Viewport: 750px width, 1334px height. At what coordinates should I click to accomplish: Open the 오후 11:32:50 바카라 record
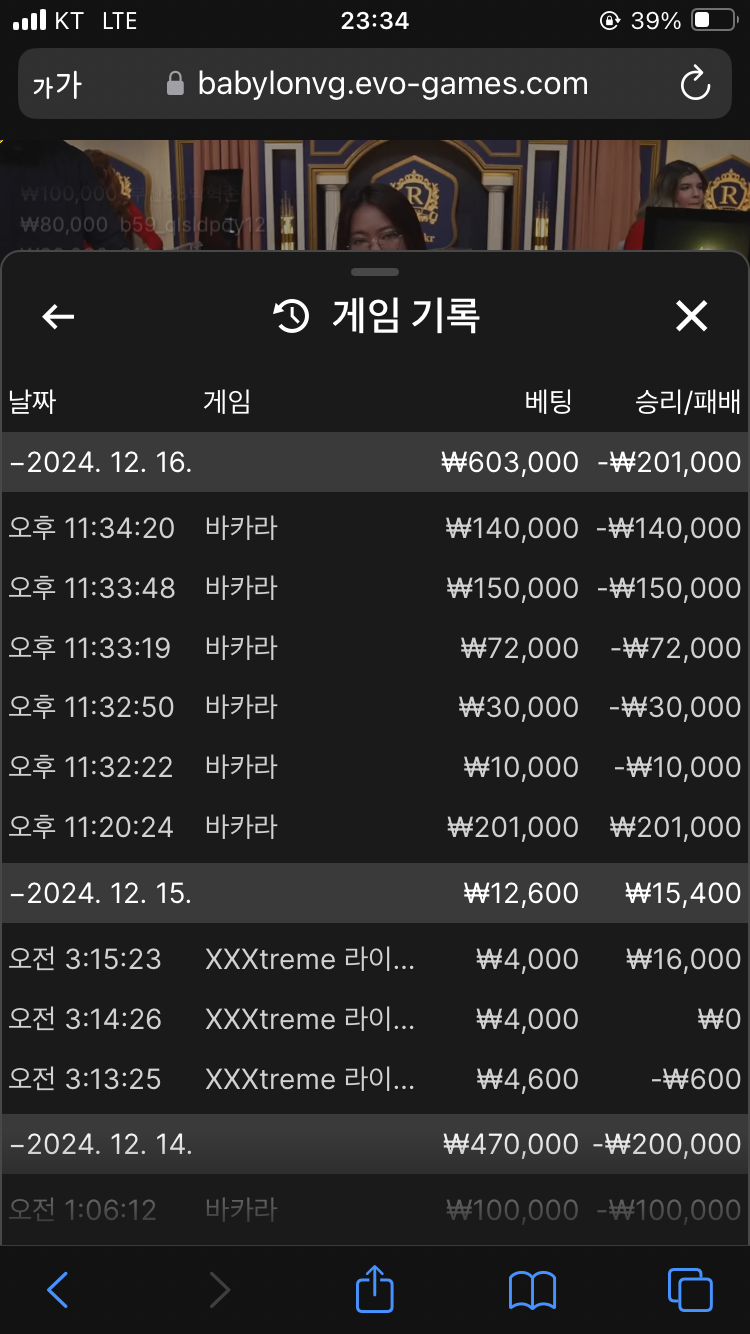[375, 707]
